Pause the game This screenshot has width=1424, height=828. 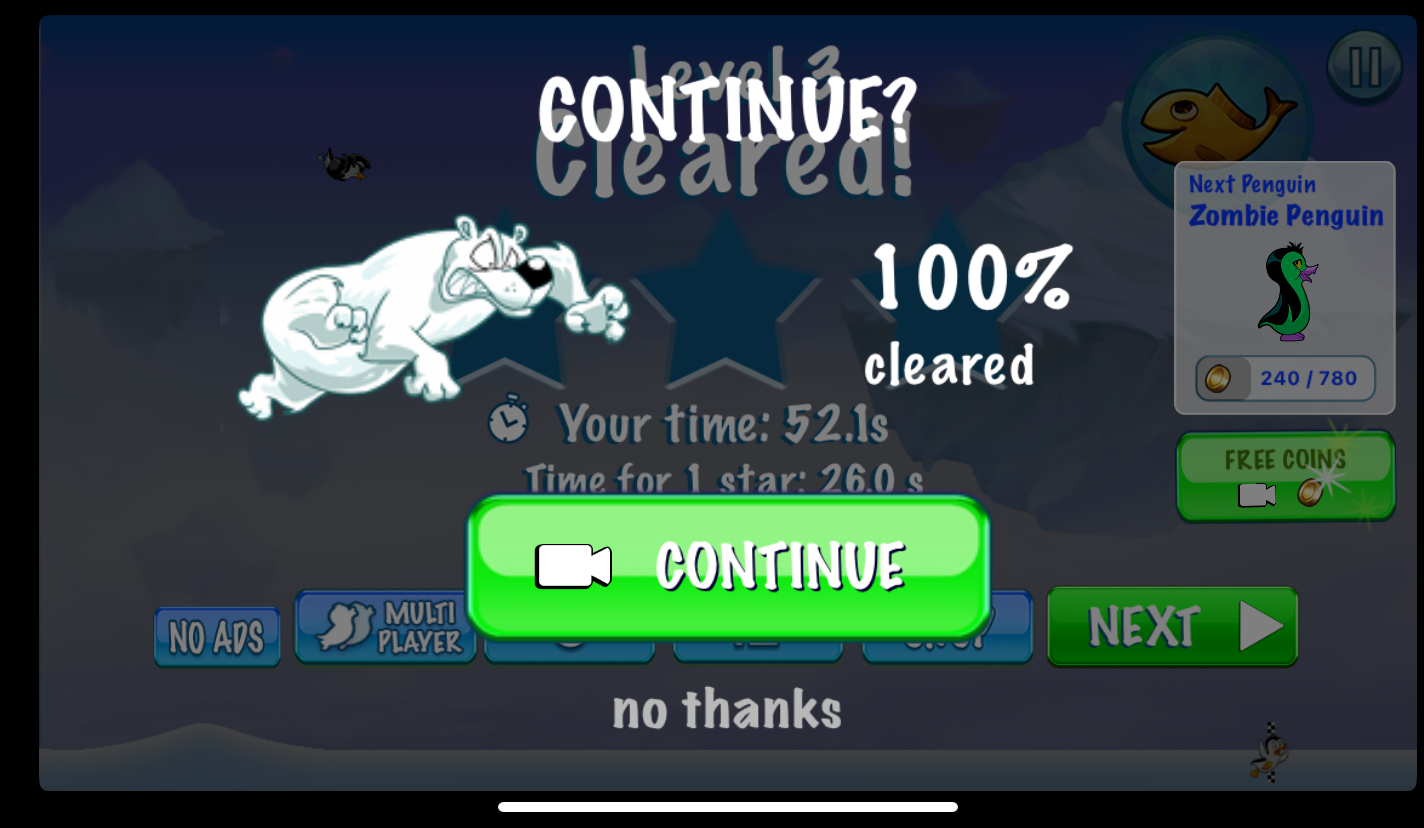(x=1364, y=67)
